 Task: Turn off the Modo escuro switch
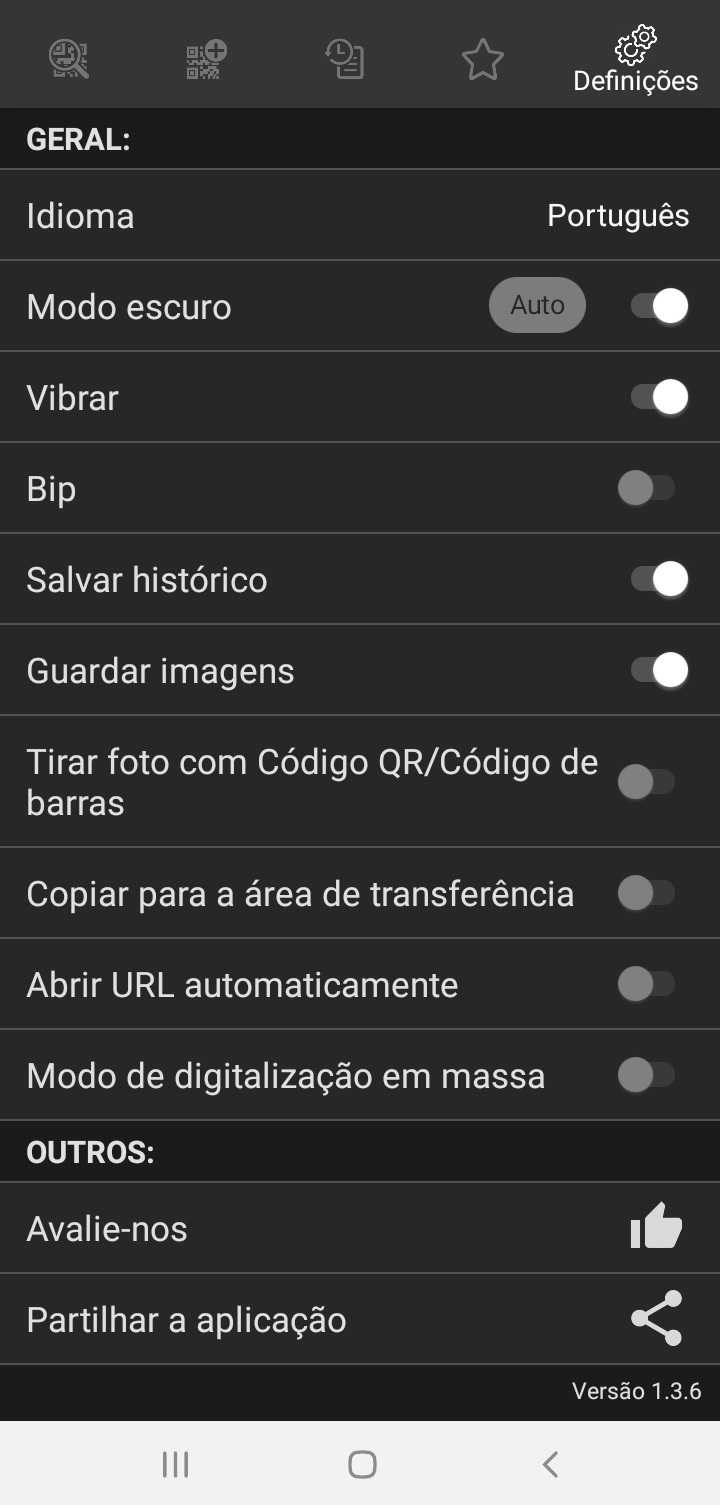coord(659,306)
